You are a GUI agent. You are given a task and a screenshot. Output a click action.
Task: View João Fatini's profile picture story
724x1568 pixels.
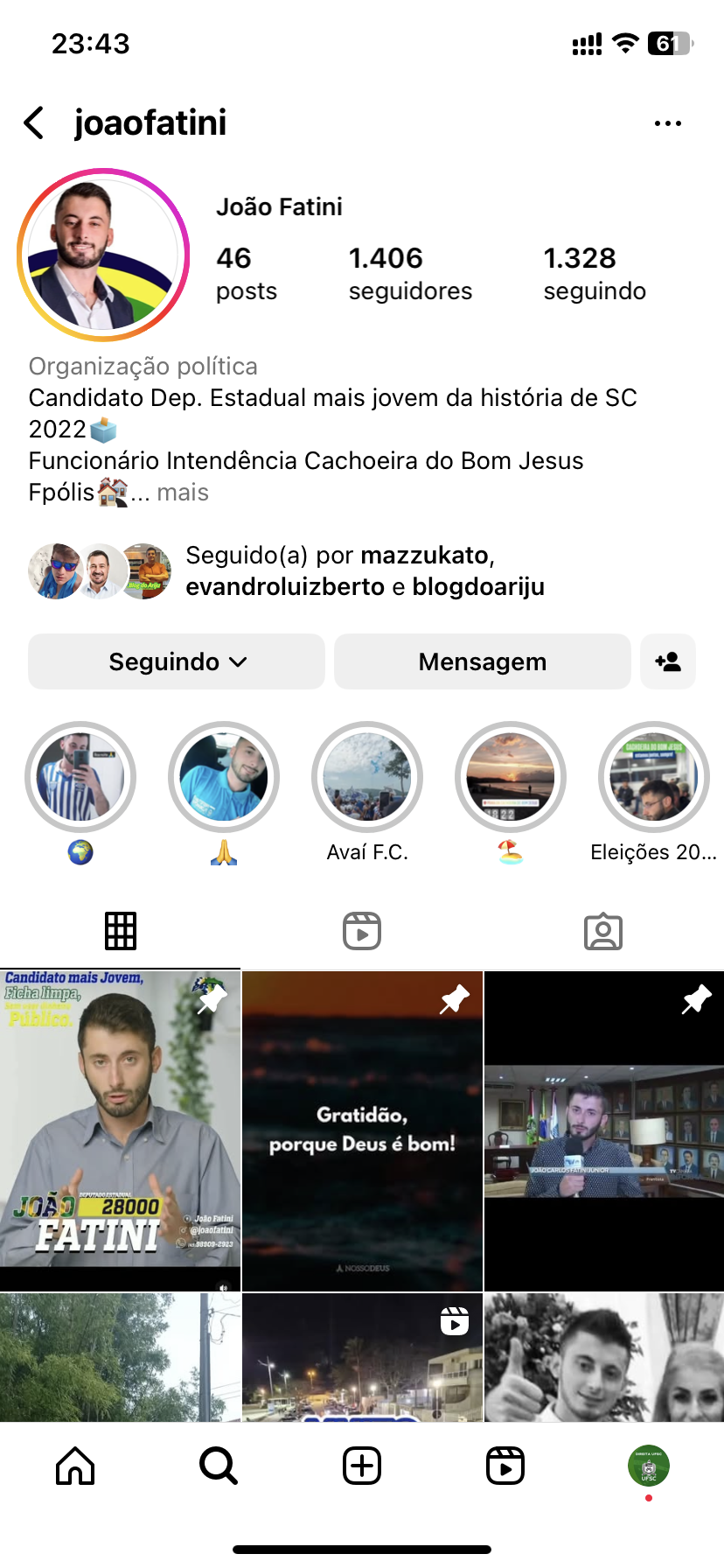tap(103, 255)
